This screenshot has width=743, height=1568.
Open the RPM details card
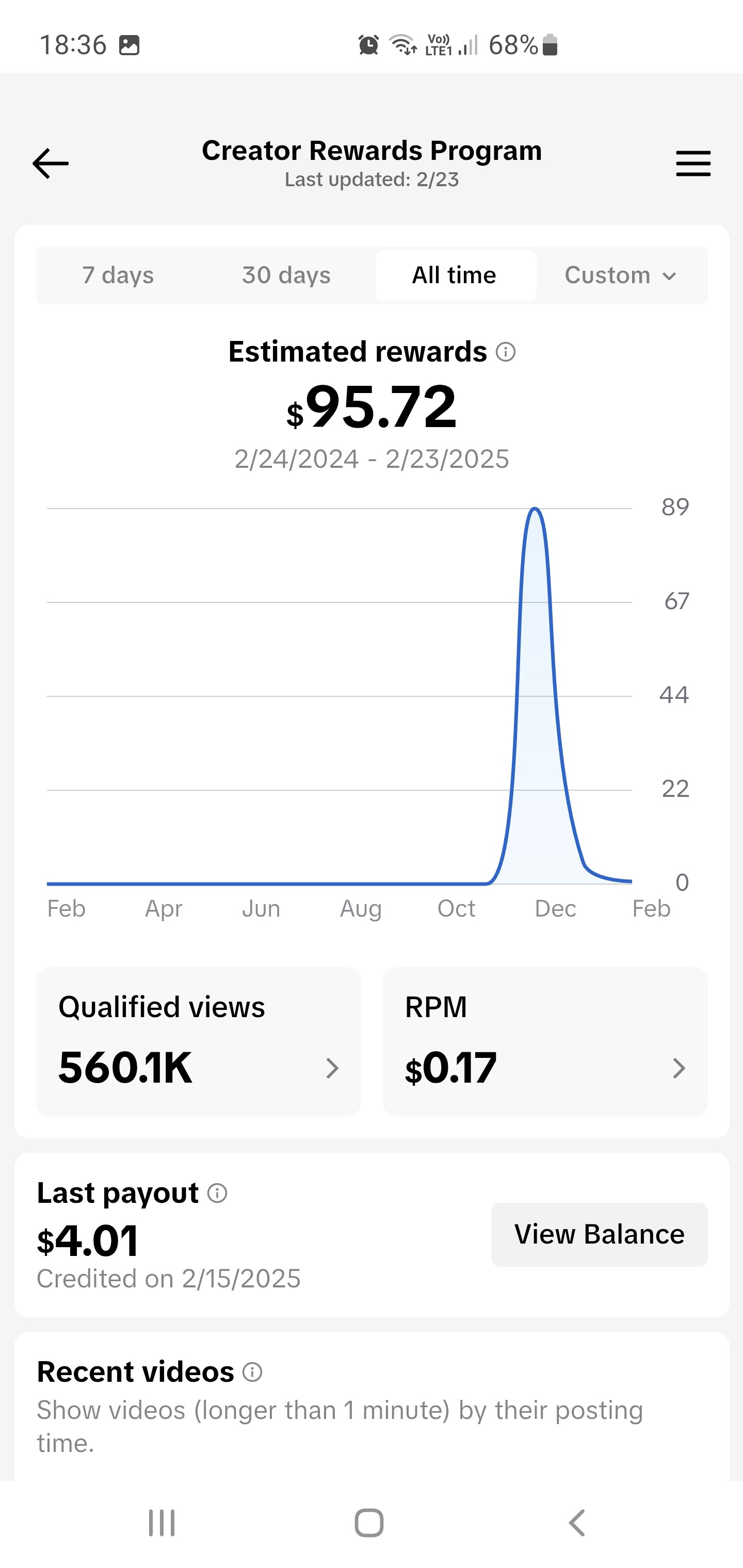coord(545,1041)
